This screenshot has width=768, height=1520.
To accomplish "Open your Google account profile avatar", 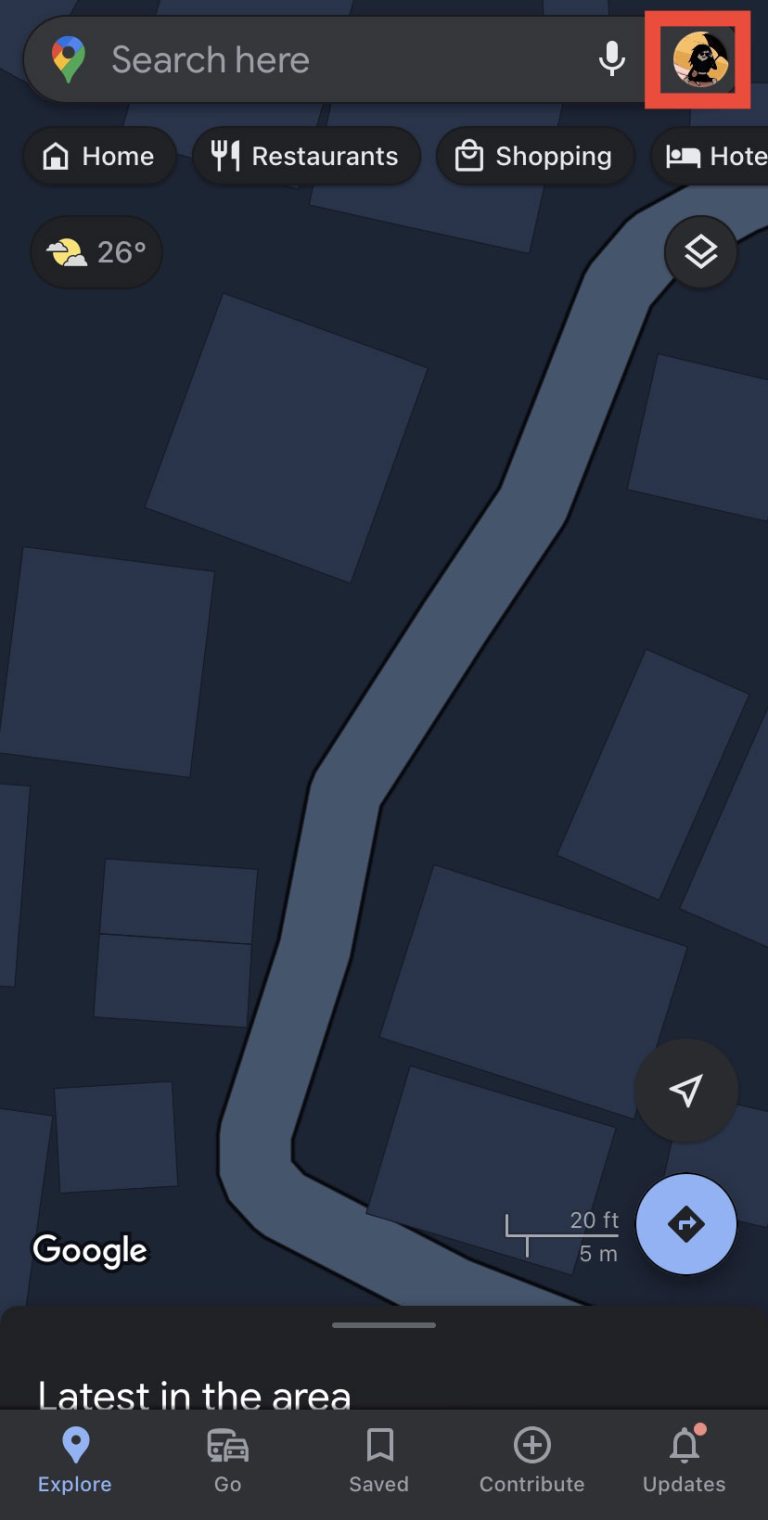I will pos(698,59).
